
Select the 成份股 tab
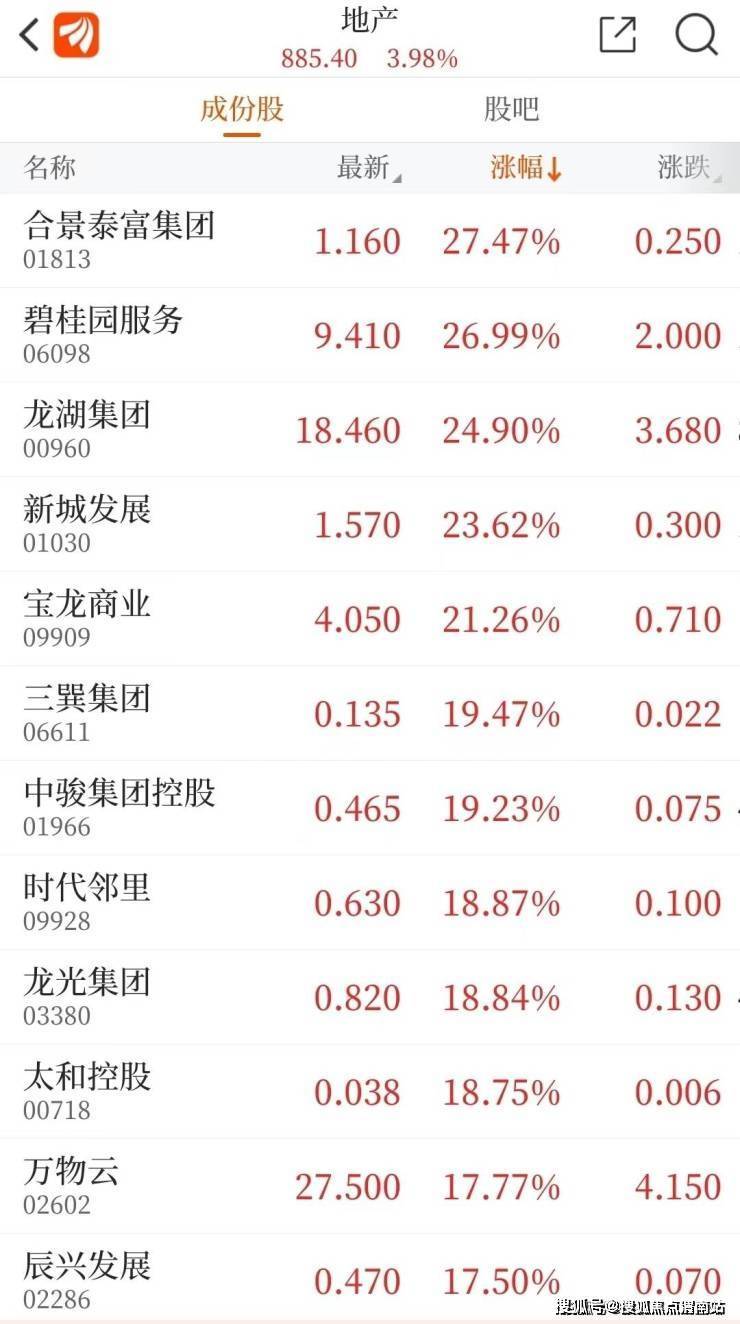coord(242,109)
